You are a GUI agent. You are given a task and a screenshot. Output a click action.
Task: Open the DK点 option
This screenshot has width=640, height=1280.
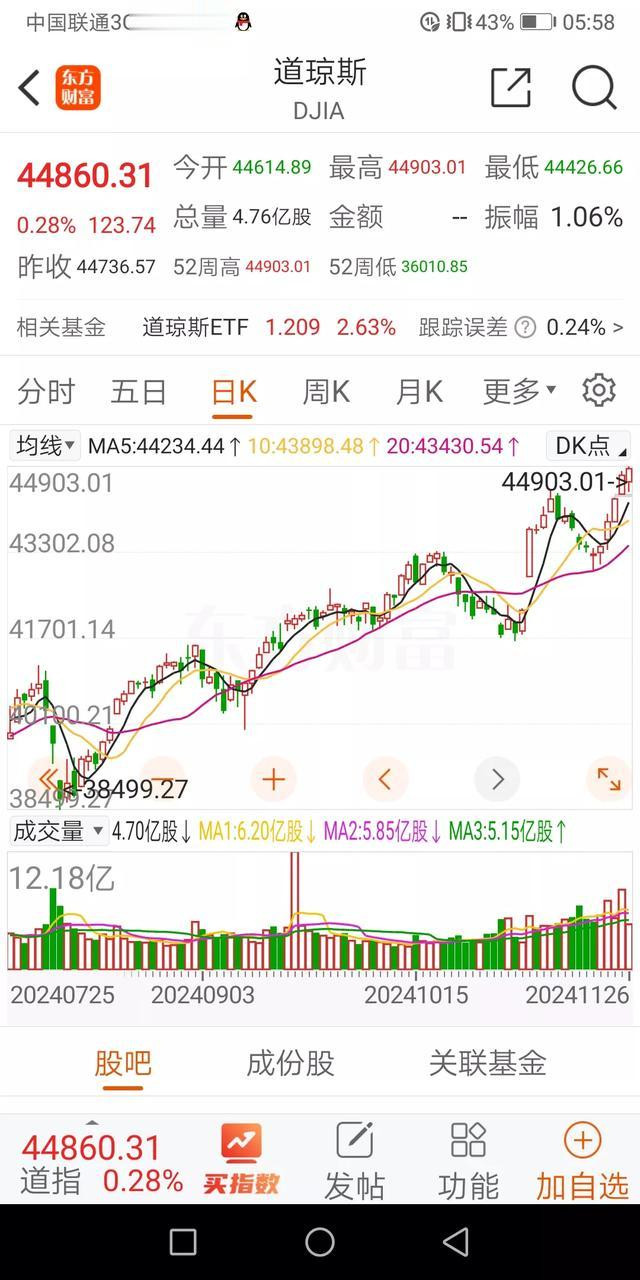pyautogui.click(x=588, y=446)
